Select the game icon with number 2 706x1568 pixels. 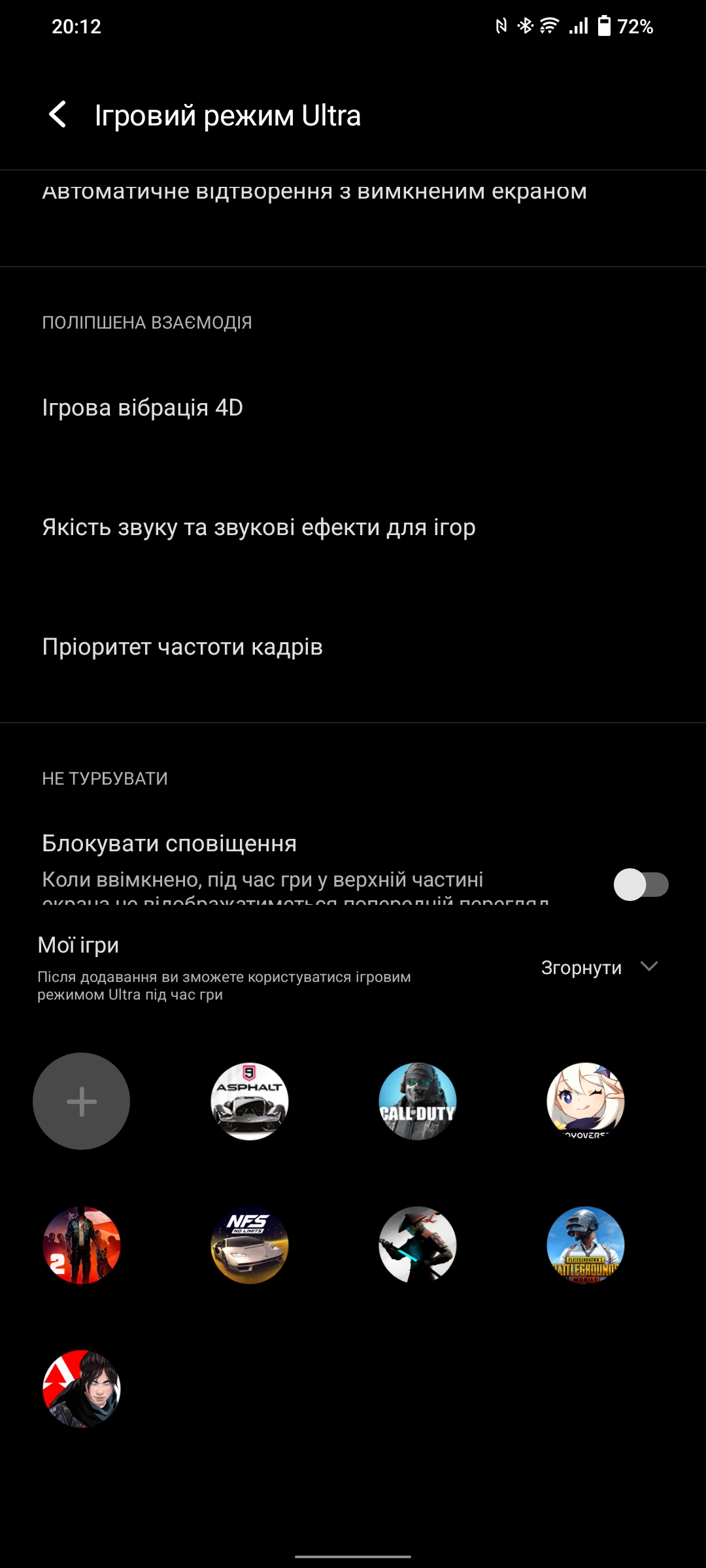pyautogui.click(x=82, y=1245)
